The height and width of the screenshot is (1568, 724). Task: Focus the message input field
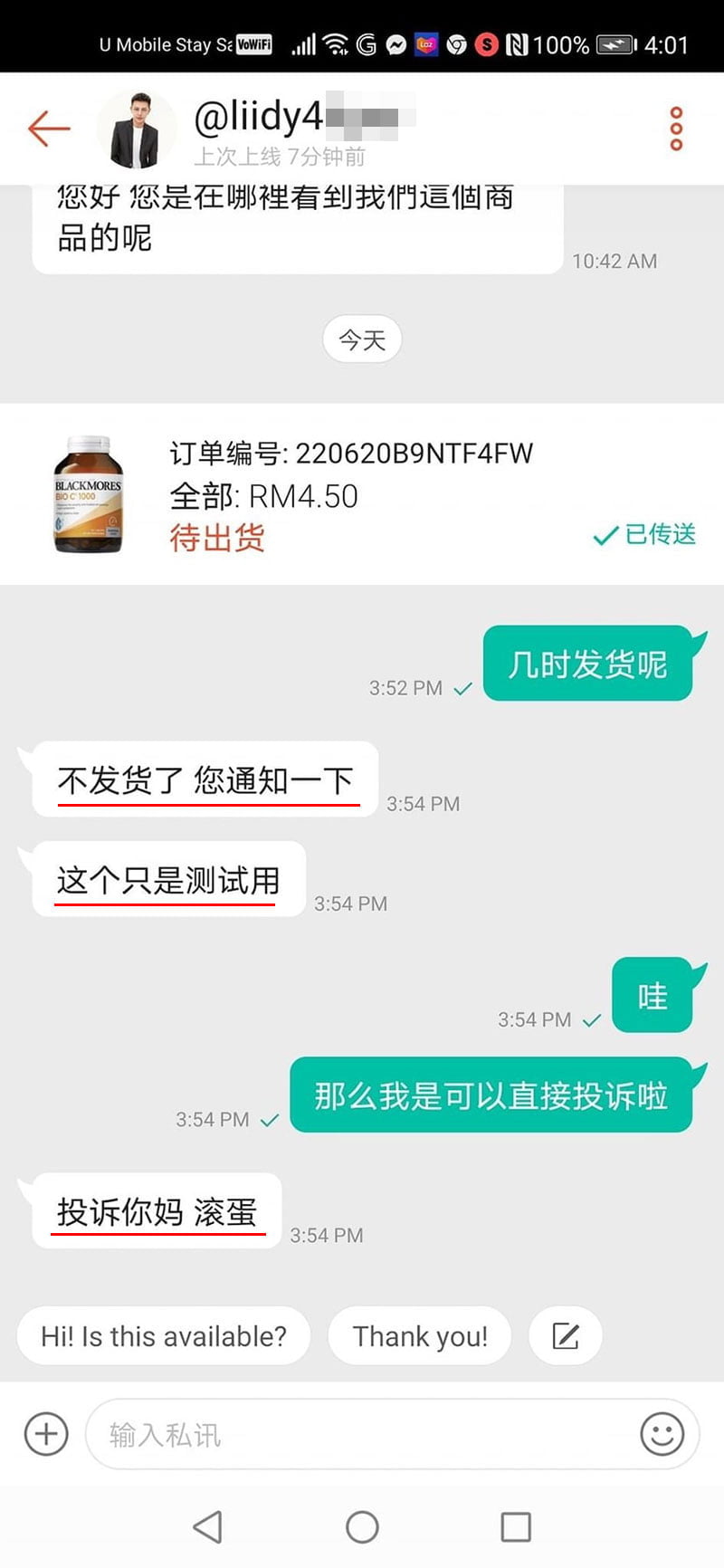coord(362,1434)
